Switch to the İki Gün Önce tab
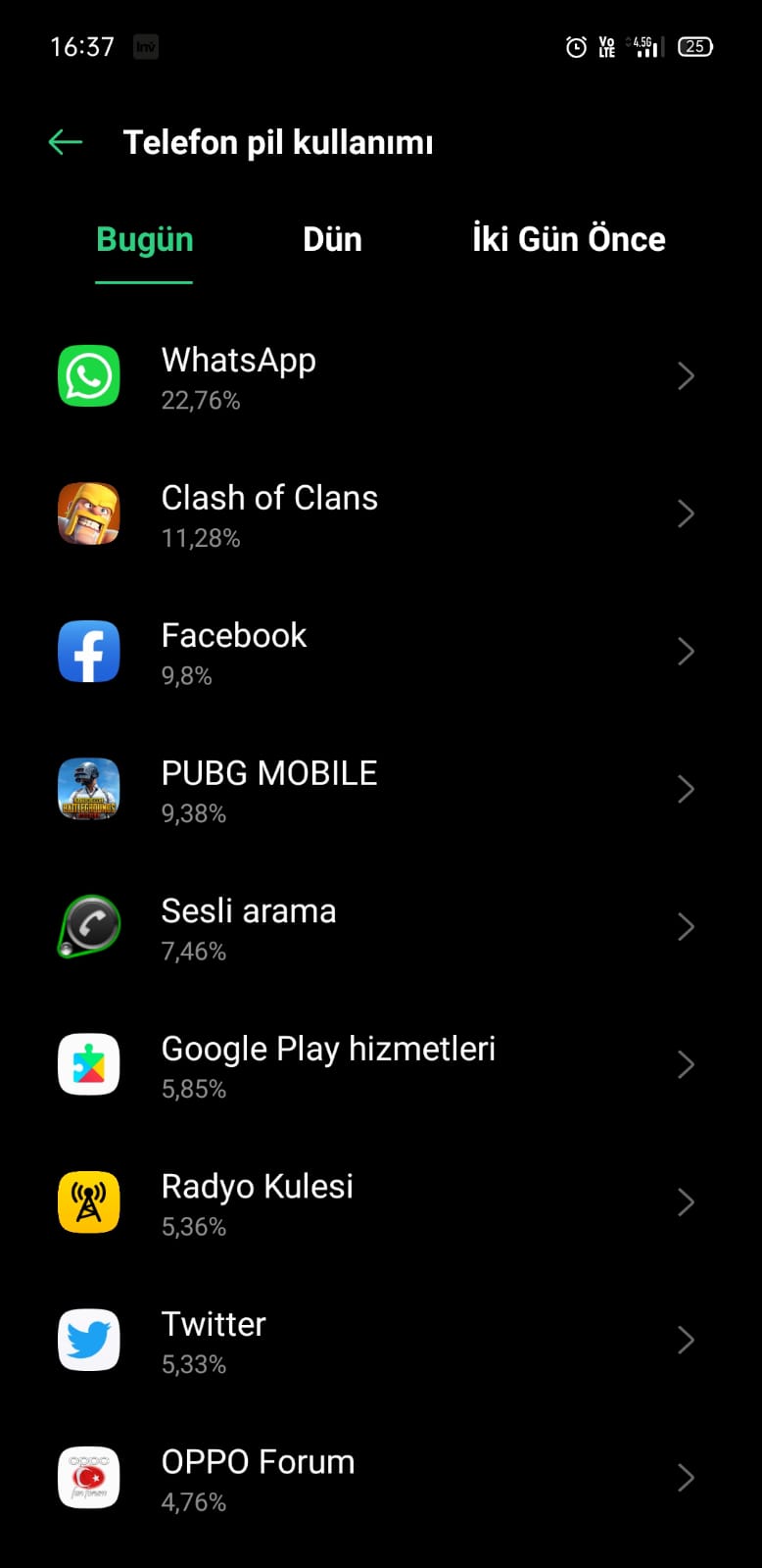 pyautogui.click(x=568, y=239)
